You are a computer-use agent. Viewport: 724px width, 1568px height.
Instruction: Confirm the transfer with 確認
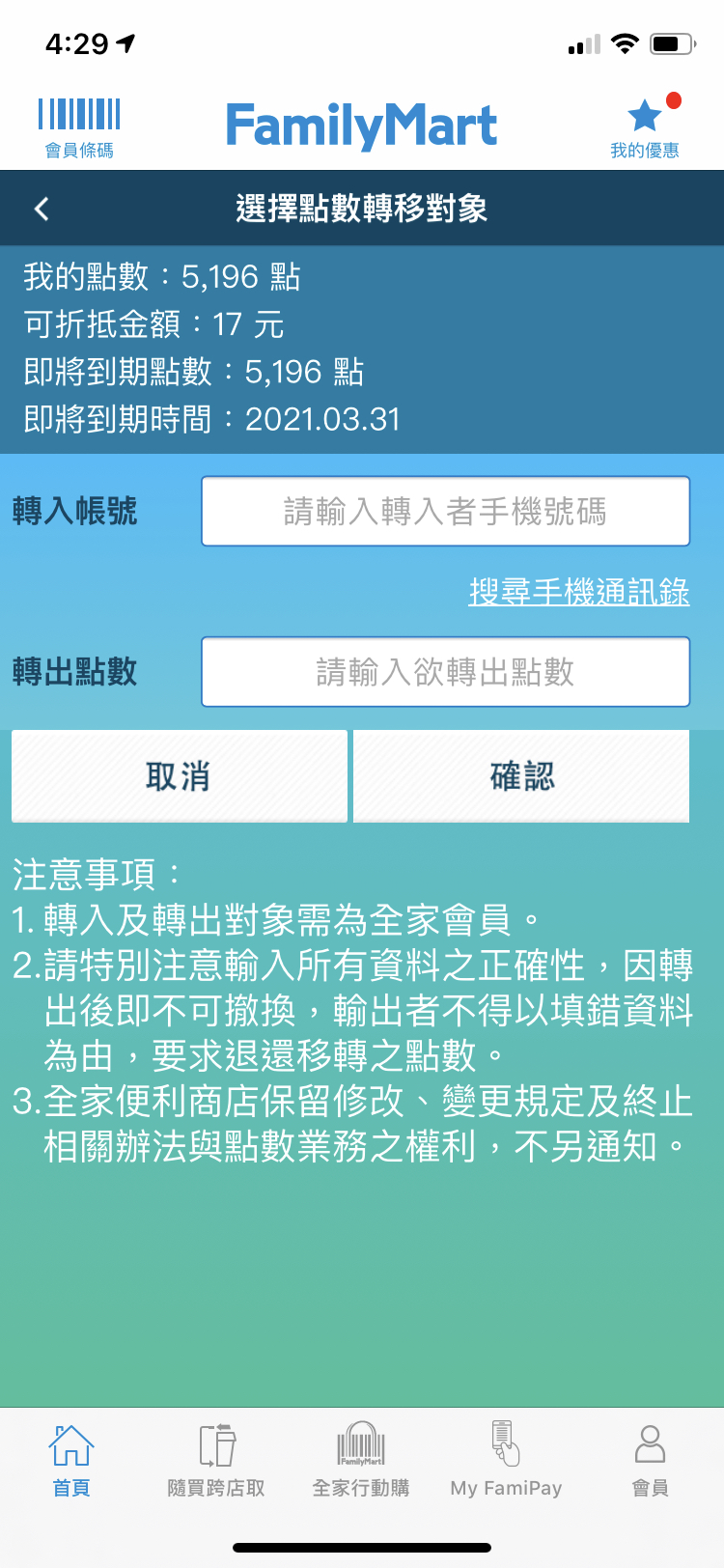pyautogui.click(x=521, y=775)
